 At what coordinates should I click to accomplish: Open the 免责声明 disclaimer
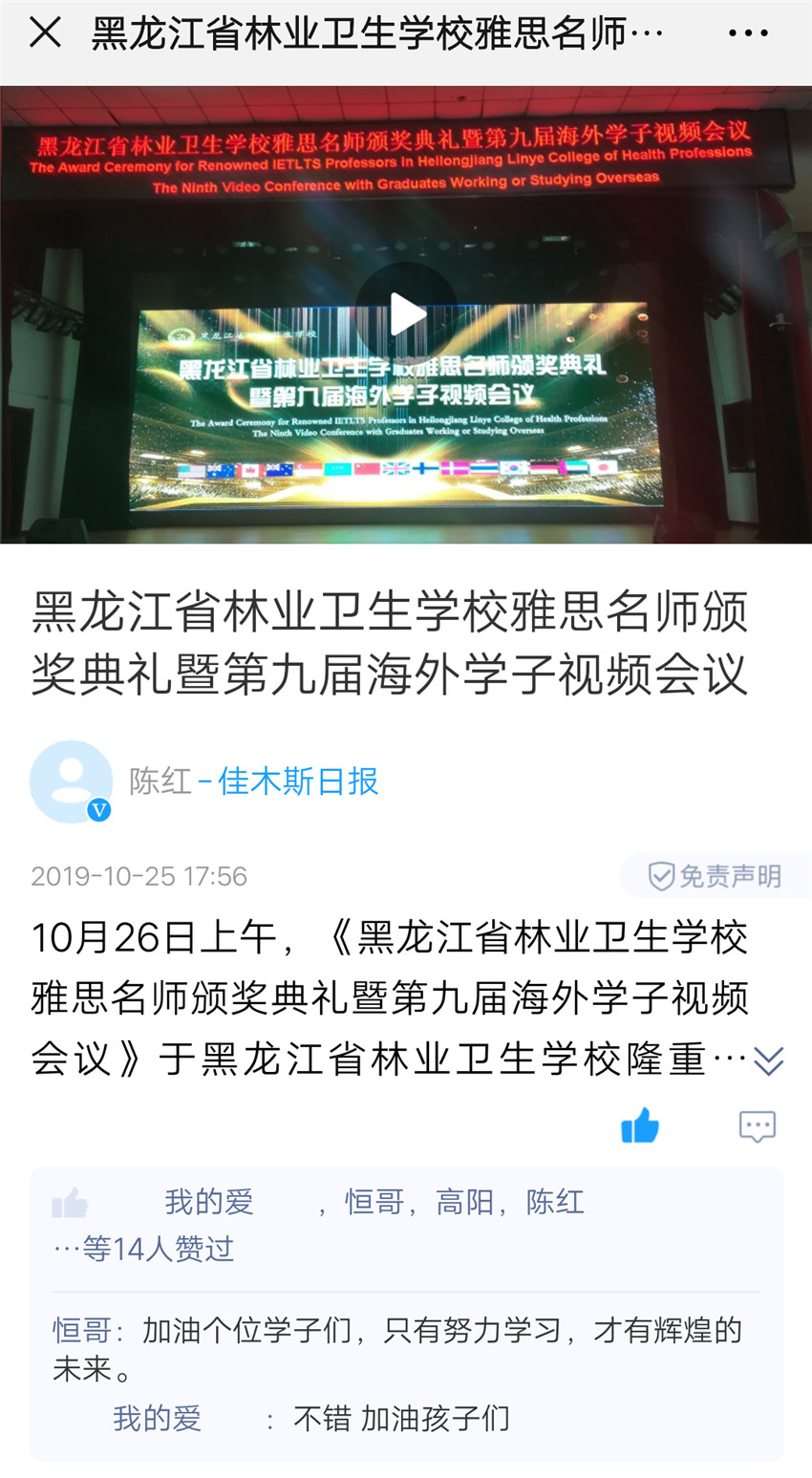click(x=715, y=876)
